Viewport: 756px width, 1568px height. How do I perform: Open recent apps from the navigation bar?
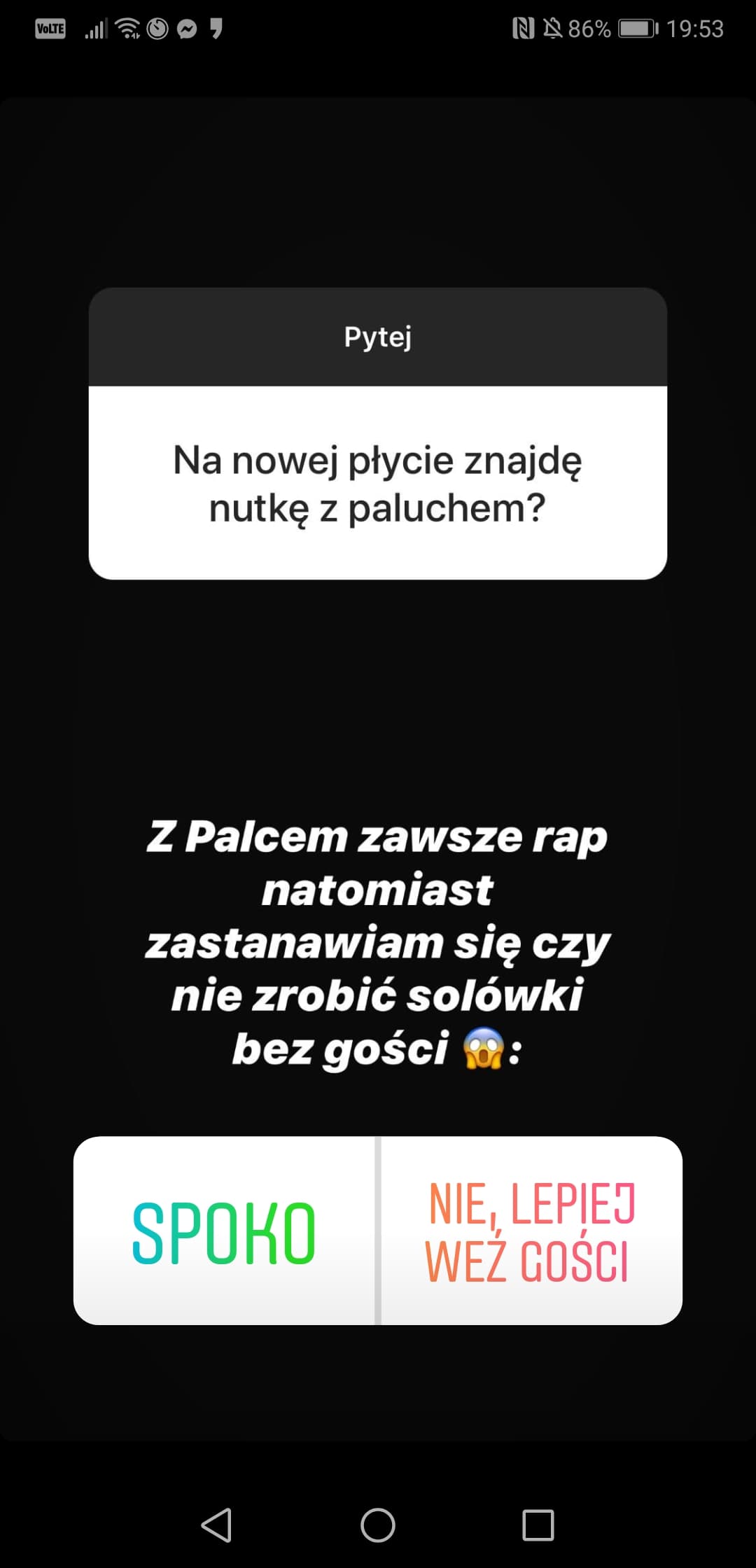click(x=538, y=1525)
